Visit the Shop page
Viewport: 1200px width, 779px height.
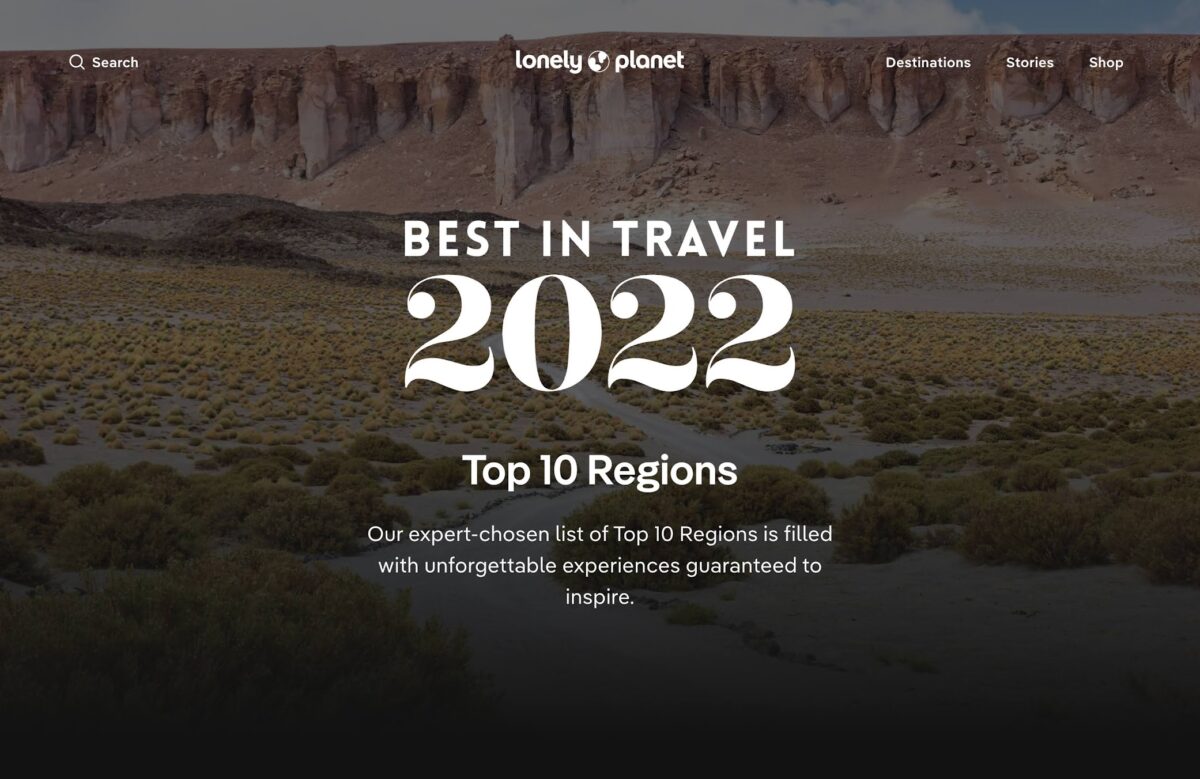1105,62
